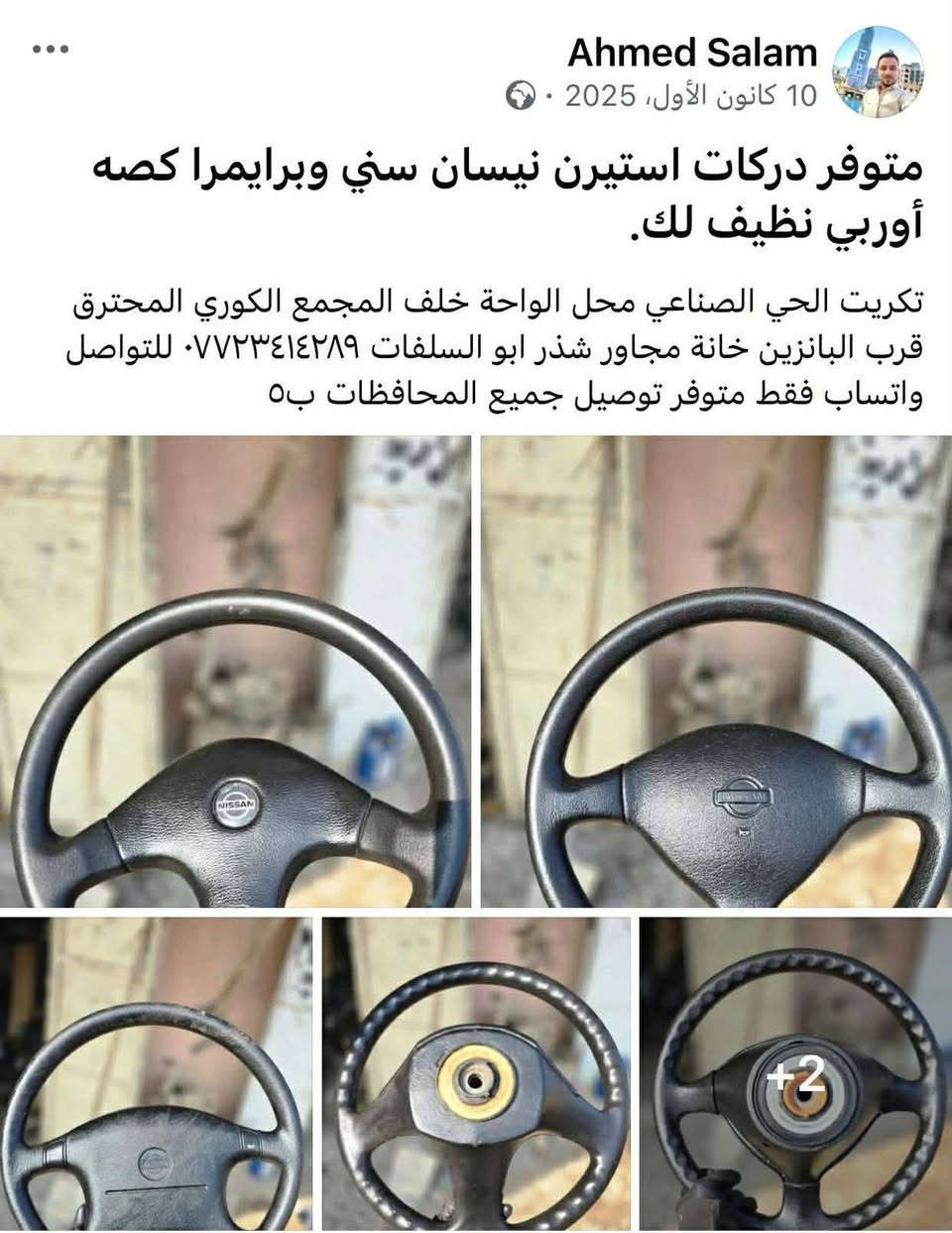952x1233 pixels.
Task: Open the bottom photo of the steering wheel front
Action: coord(156,1072)
